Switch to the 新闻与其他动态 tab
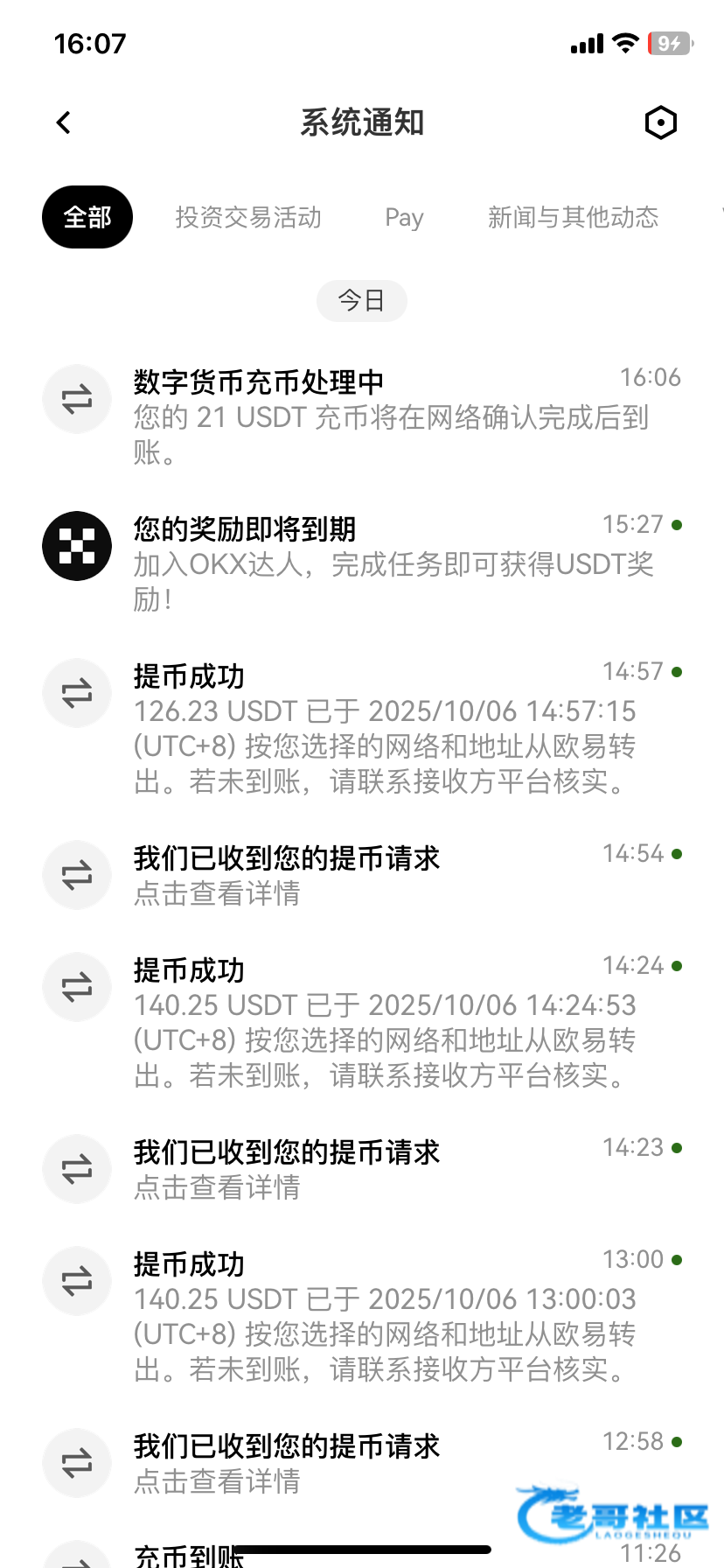Screen dimensions: 724x1568 [x=573, y=217]
